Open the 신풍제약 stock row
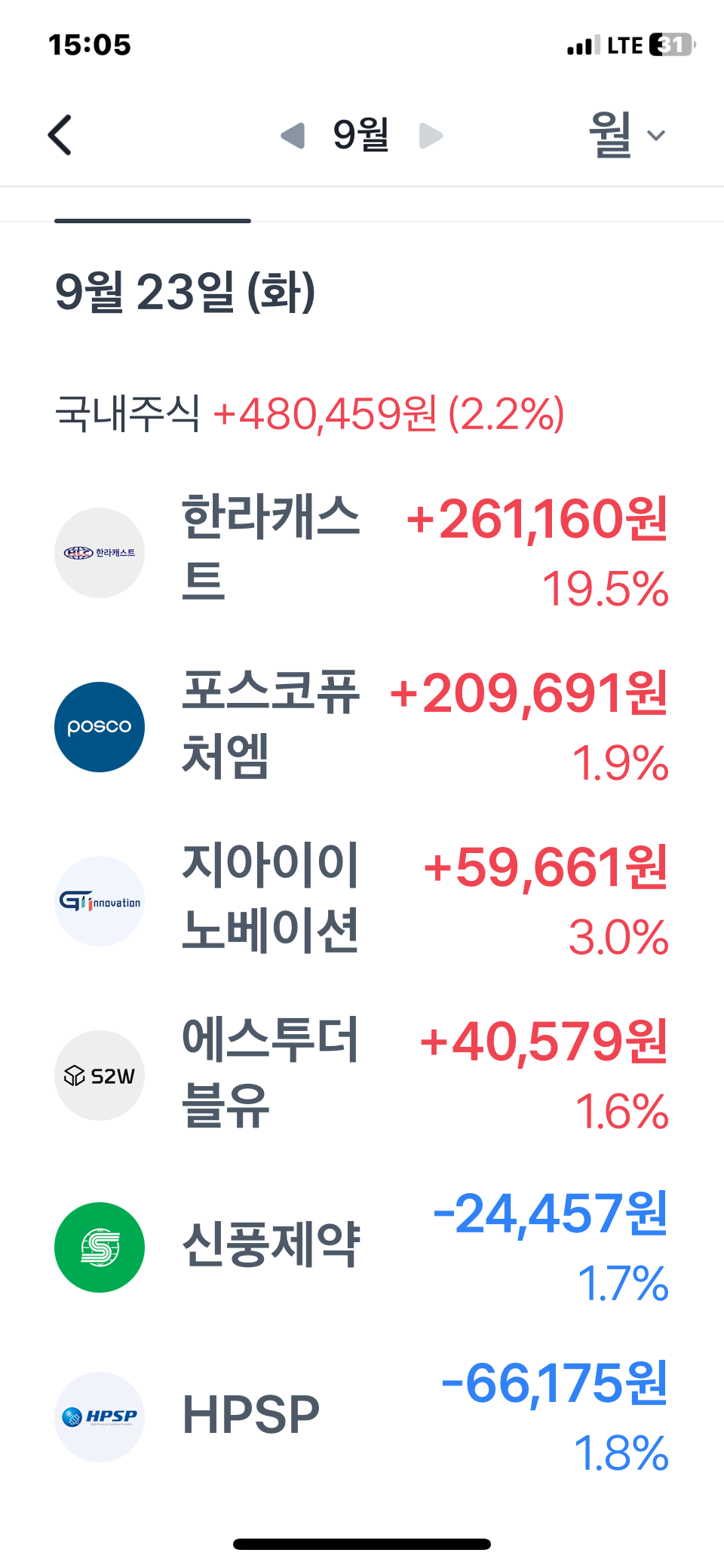 pyautogui.click(x=362, y=1247)
